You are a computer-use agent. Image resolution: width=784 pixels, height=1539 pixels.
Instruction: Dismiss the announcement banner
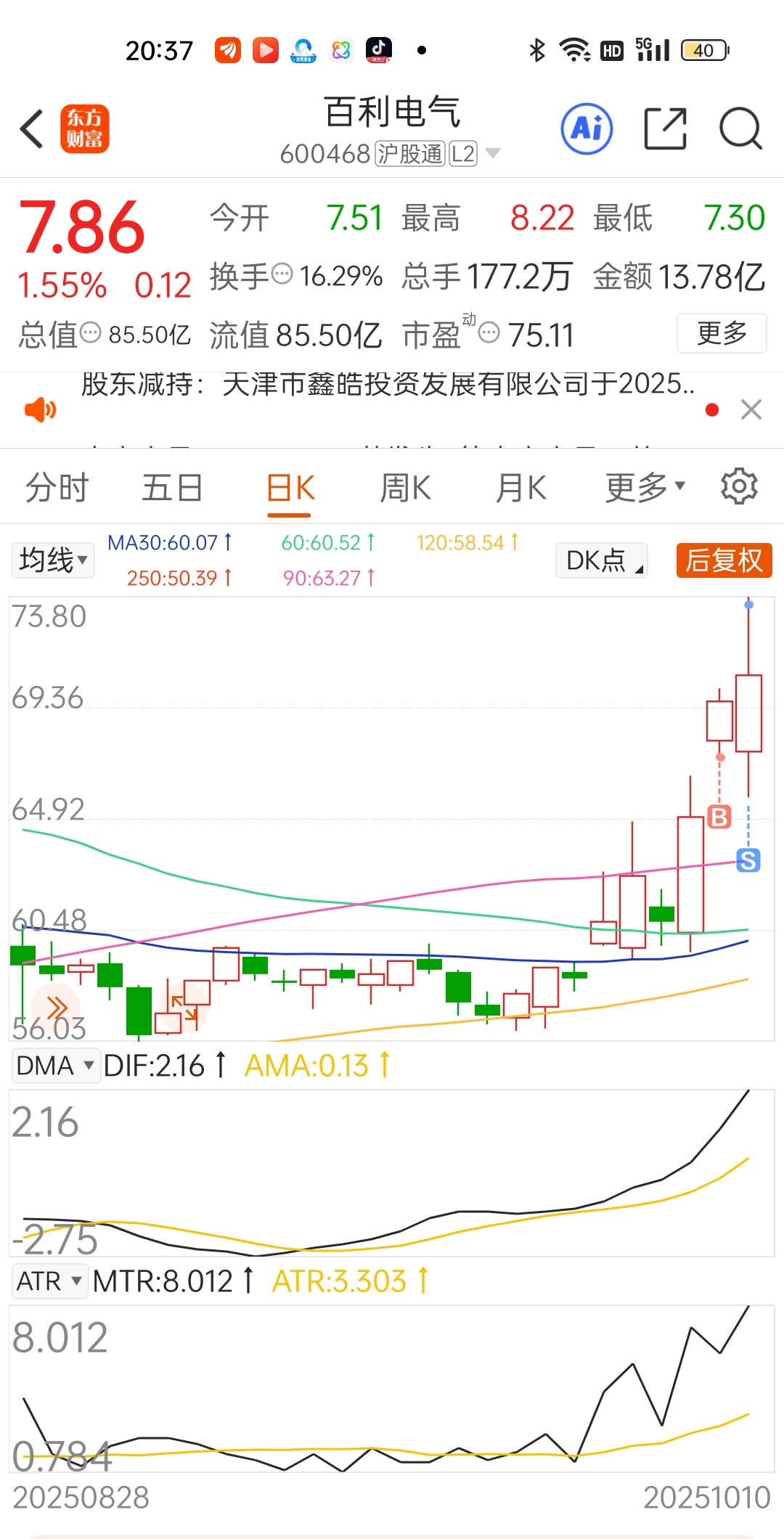(x=751, y=409)
